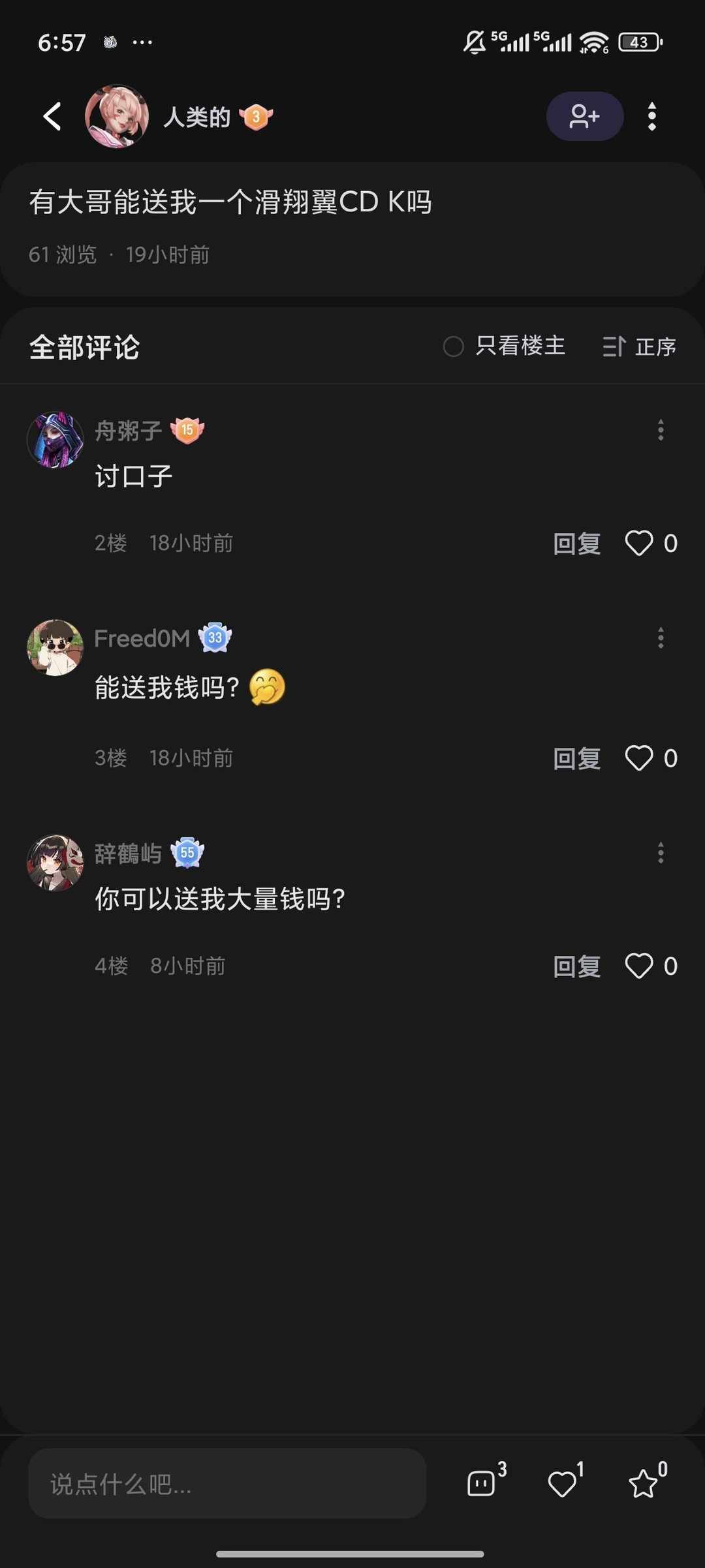Favorite this post with the star icon

click(644, 1484)
